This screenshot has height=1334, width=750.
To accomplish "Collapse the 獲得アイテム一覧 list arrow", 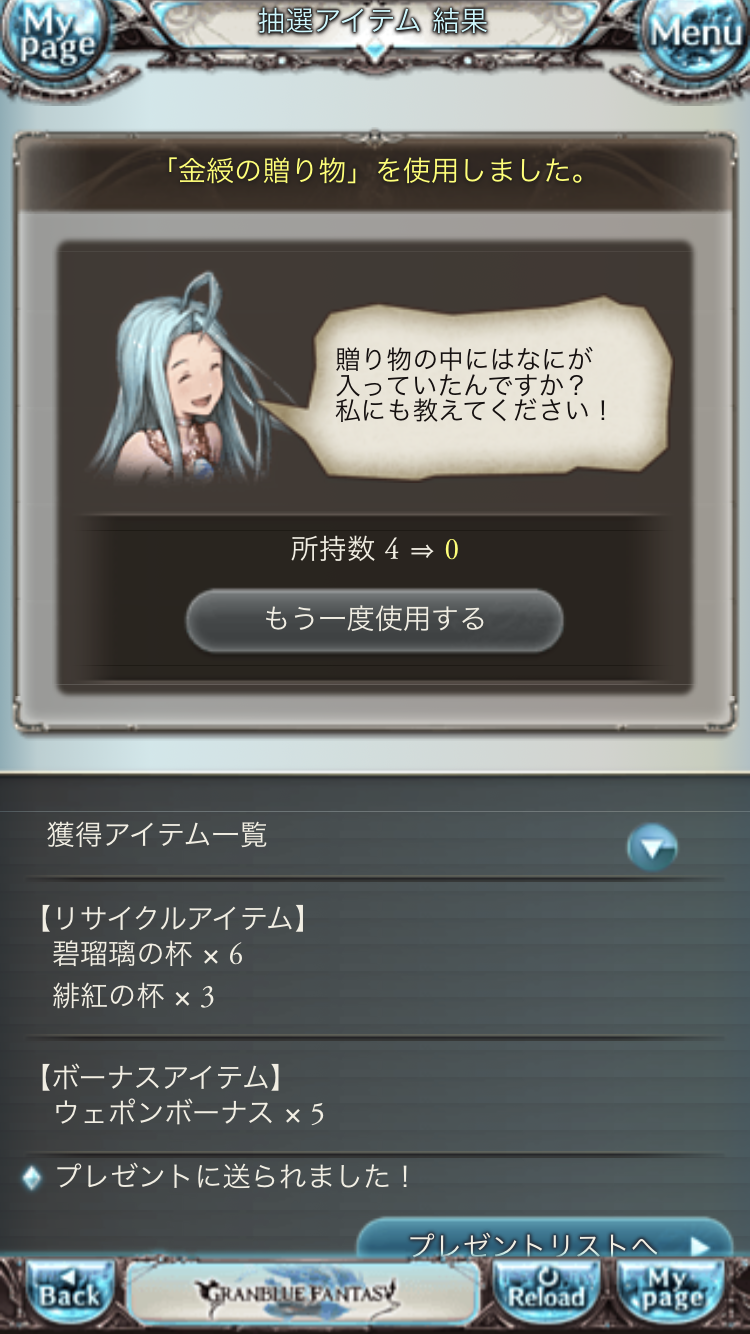I will tap(652, 848).
